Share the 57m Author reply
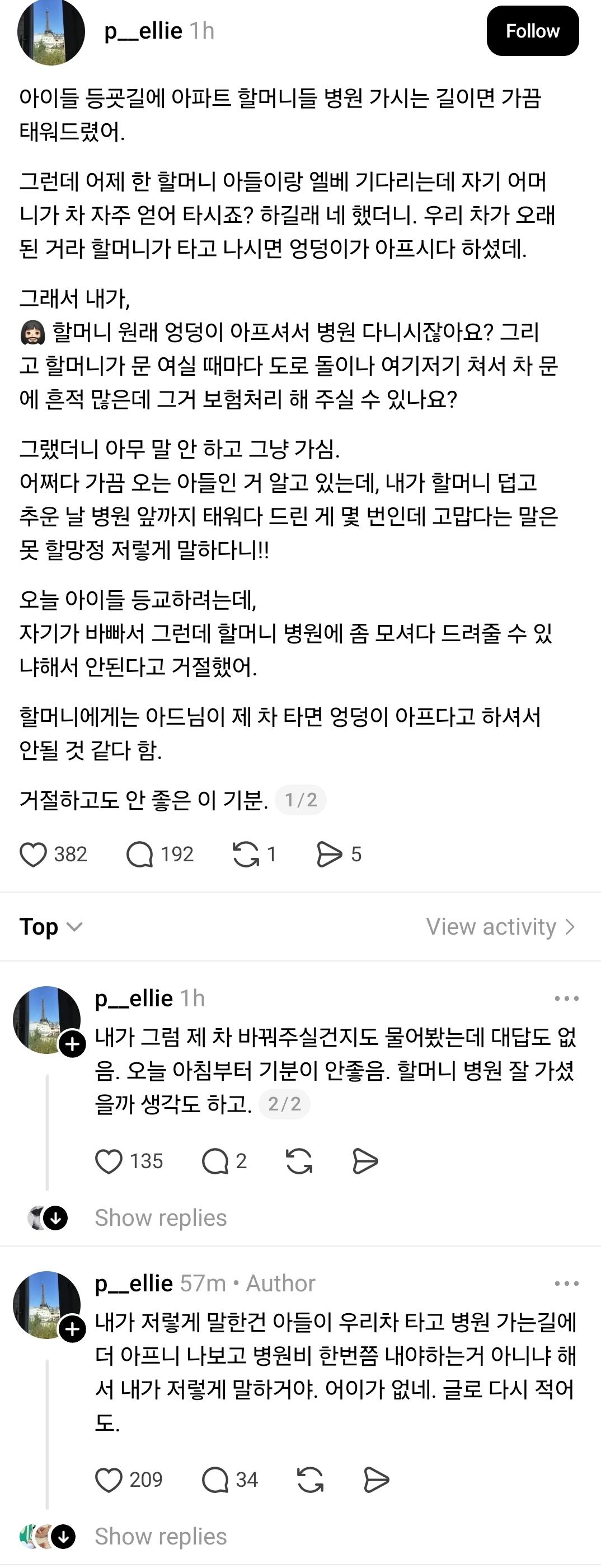601x1568 pixels. pyautogui.click(x=376, y=1480)
